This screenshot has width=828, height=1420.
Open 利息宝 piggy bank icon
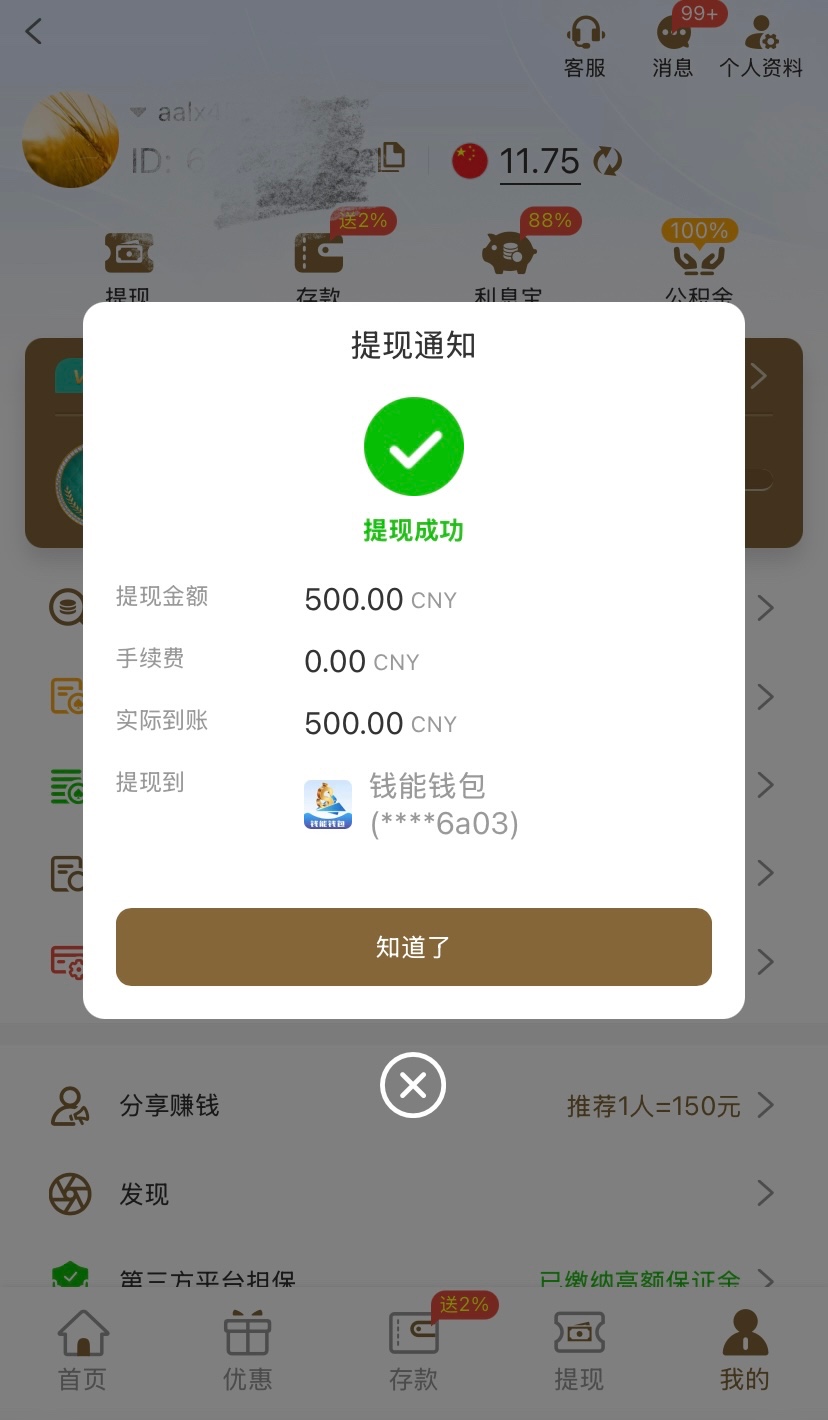coord(508,255)
